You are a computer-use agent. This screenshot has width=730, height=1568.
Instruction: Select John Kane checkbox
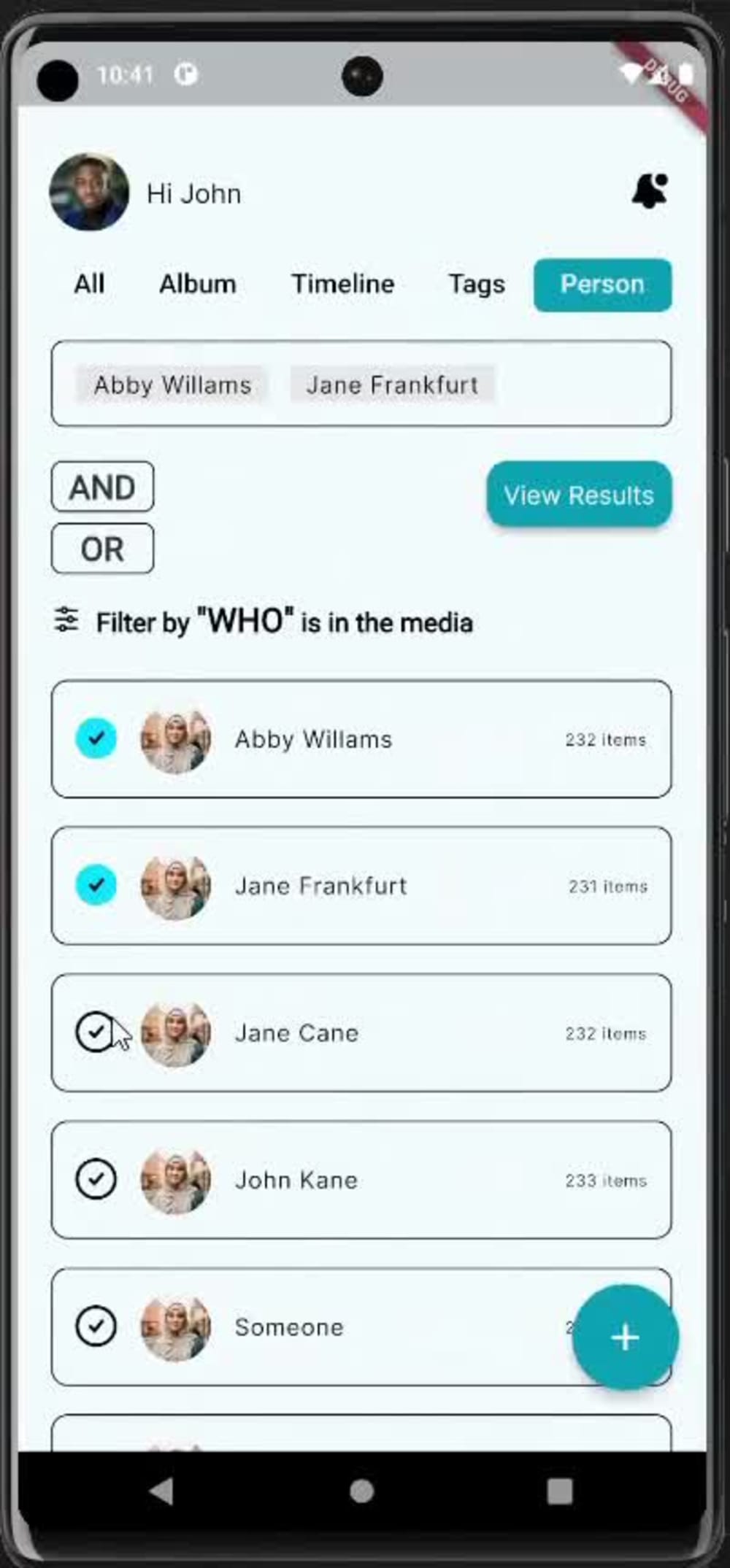click(96, 1179)
